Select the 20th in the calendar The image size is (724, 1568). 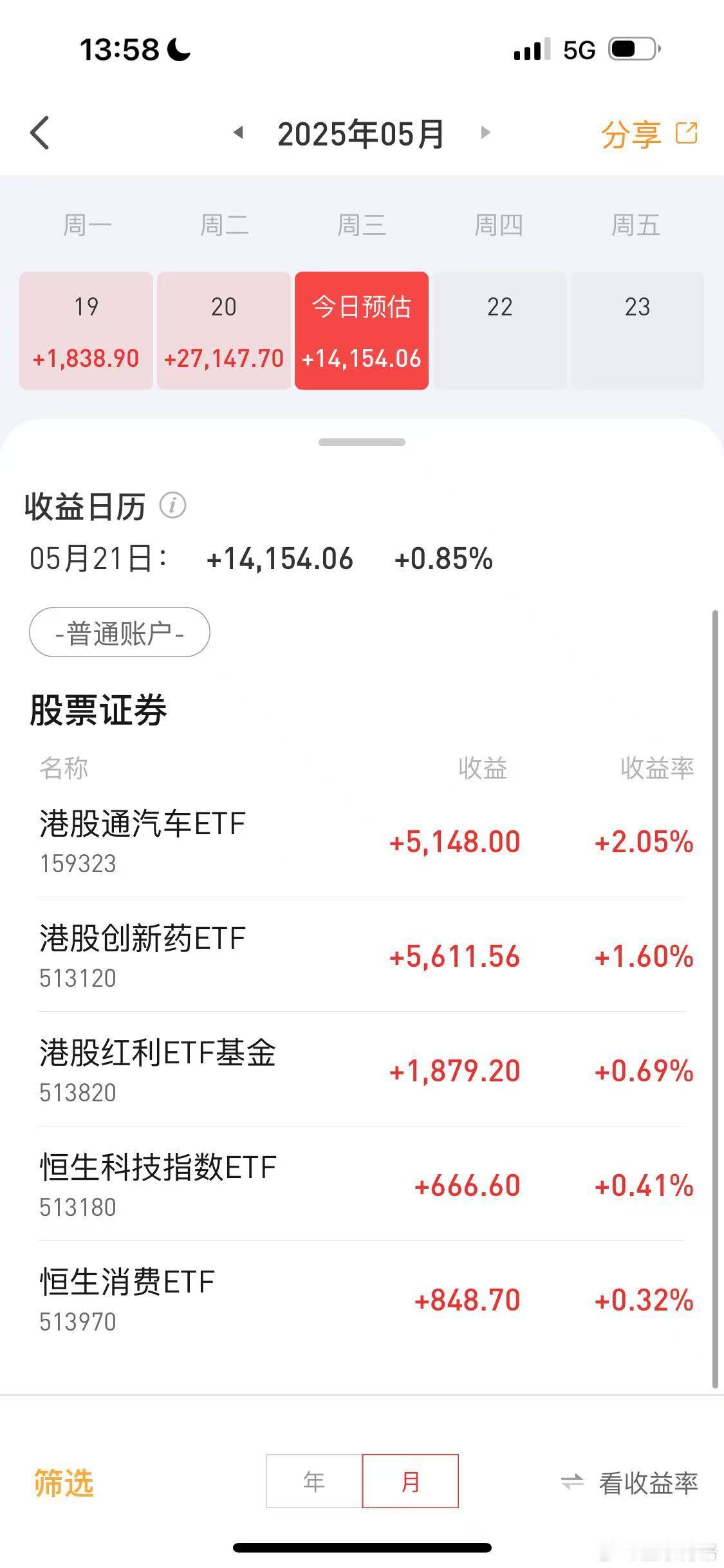(224, 331)
